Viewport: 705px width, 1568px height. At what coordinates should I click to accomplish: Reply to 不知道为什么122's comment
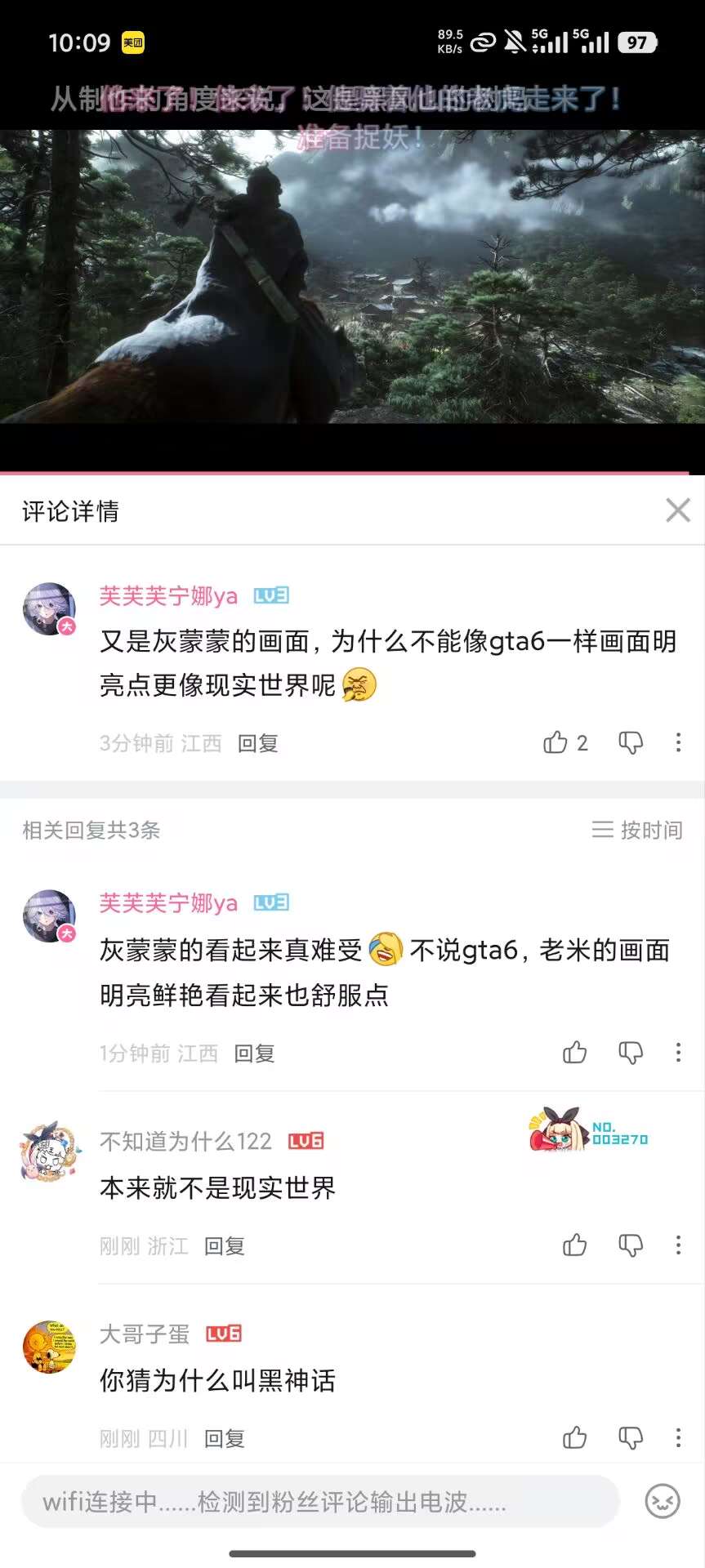point(225,1246)
